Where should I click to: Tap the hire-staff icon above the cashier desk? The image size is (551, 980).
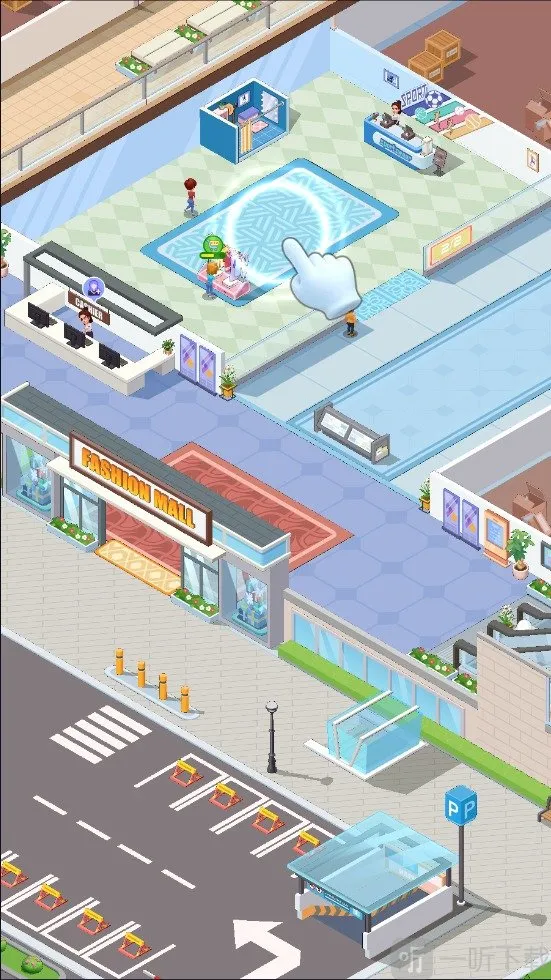point(94,287)
